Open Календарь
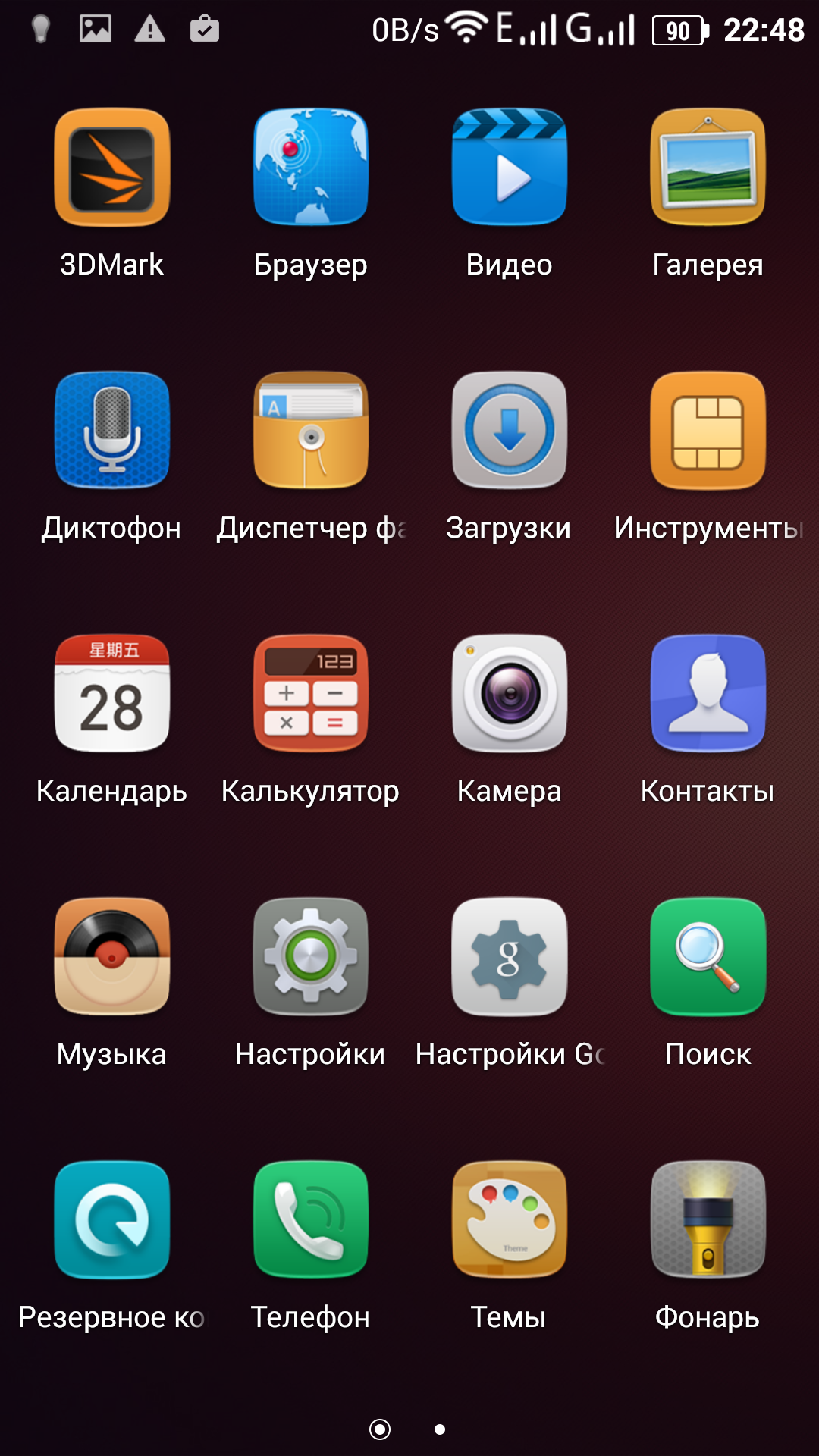 coord(112,694)
